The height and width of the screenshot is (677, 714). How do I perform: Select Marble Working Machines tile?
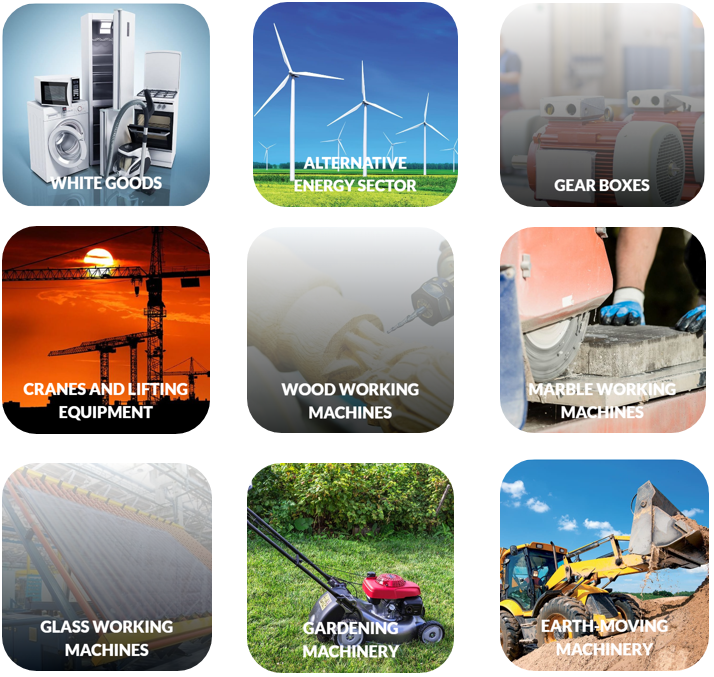pyautogui.click(x=602, y=330)
